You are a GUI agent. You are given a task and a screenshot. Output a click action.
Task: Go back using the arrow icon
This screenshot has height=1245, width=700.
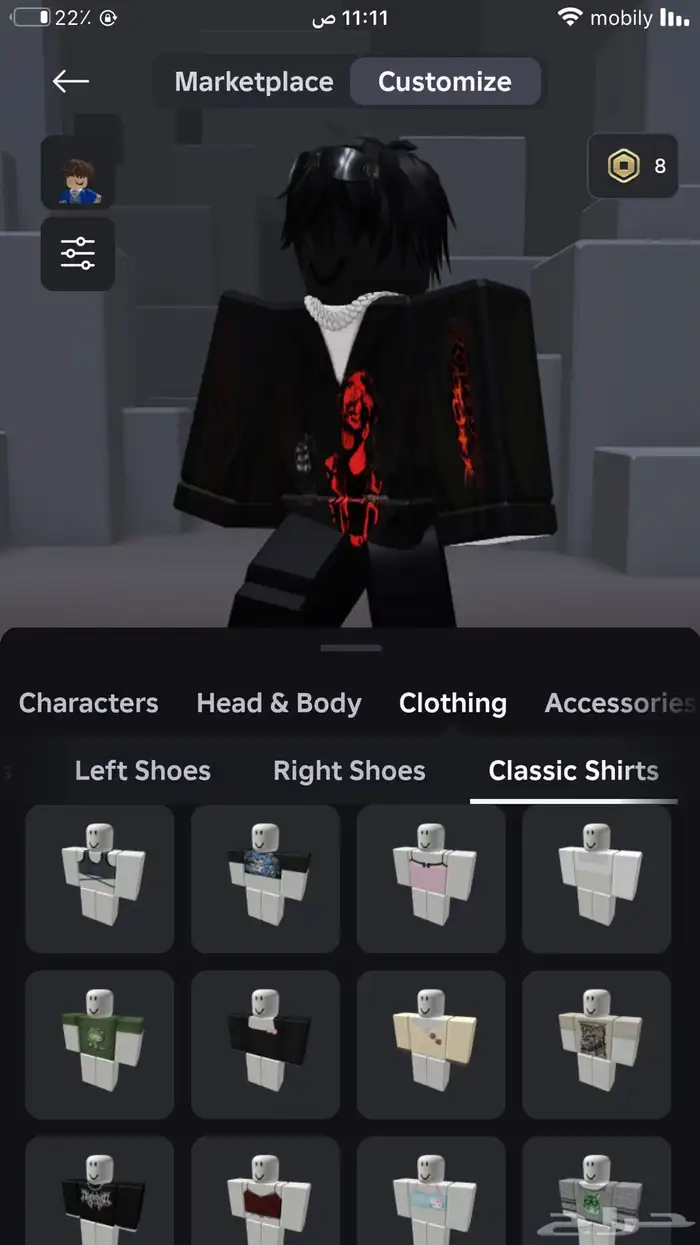pos(71,82)
